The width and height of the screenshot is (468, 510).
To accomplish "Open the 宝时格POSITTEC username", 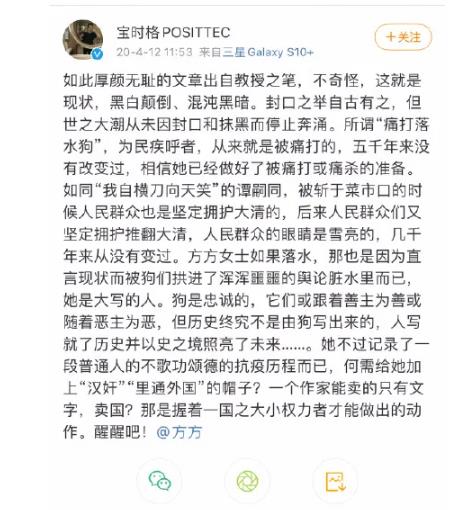I will pyautogui.click(x=173, y=32).
